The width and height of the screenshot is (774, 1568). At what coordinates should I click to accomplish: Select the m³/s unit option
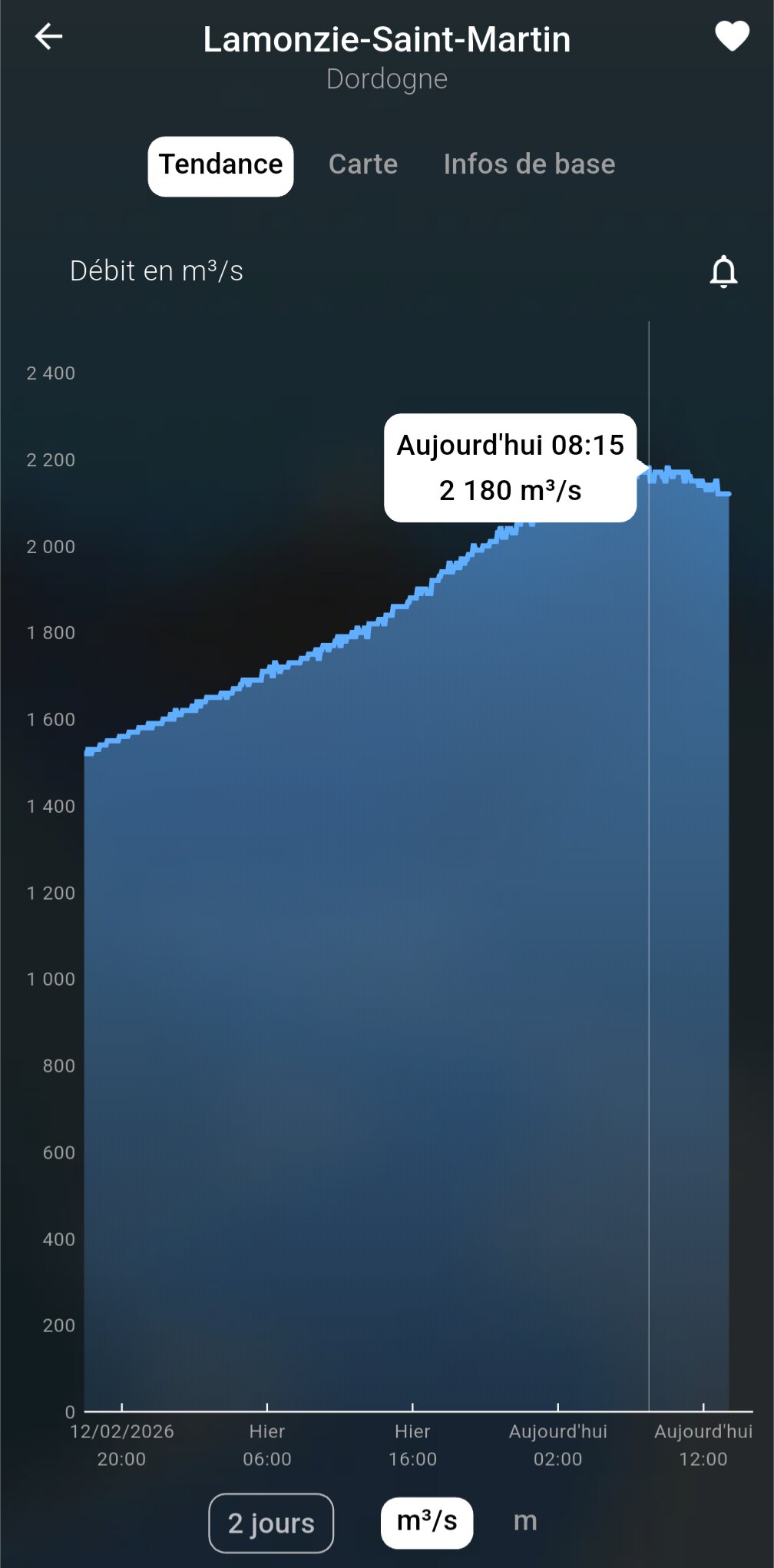coord(427,1522)
